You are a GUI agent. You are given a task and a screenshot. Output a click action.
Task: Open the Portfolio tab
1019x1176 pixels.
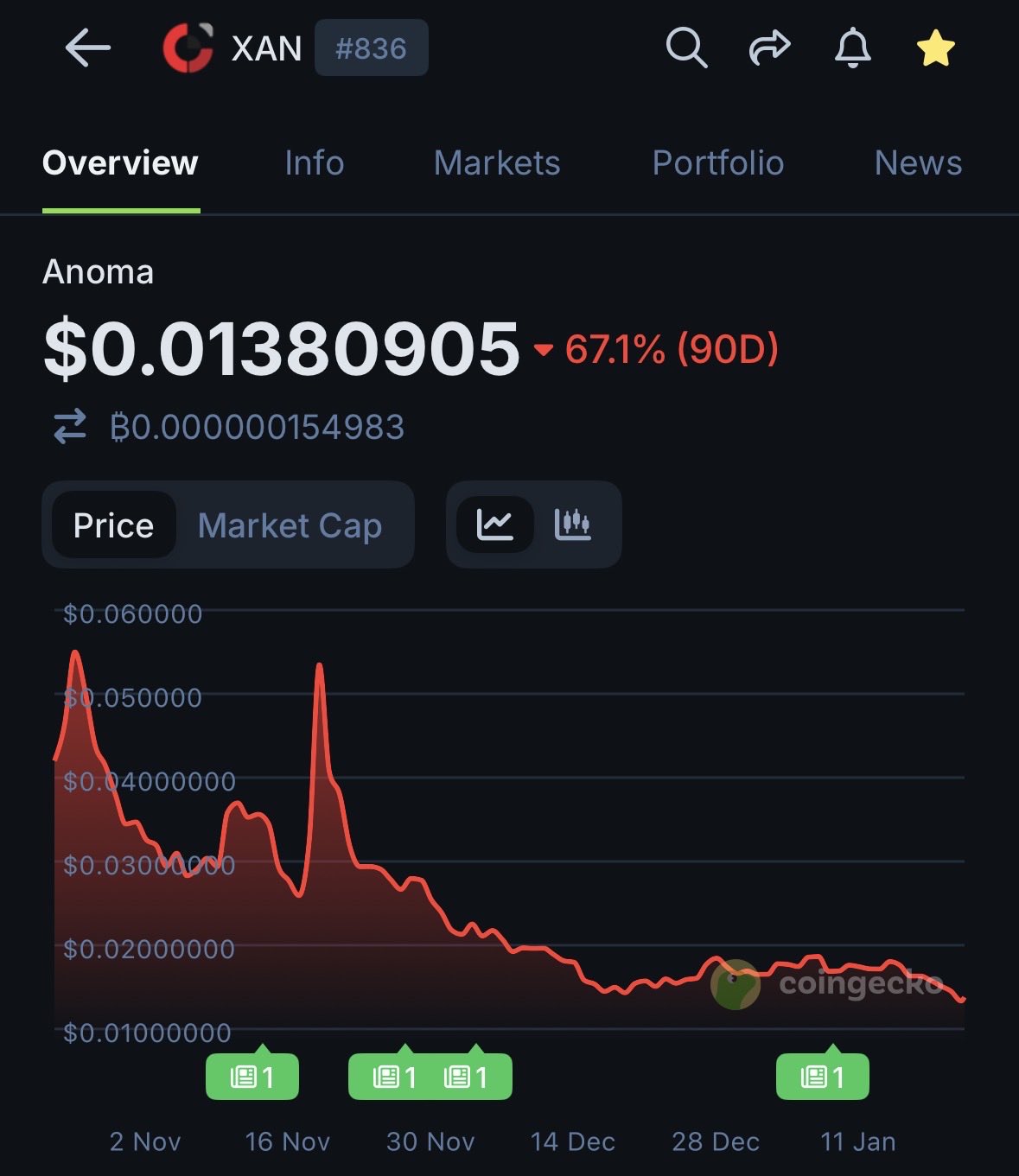[717, 163]
